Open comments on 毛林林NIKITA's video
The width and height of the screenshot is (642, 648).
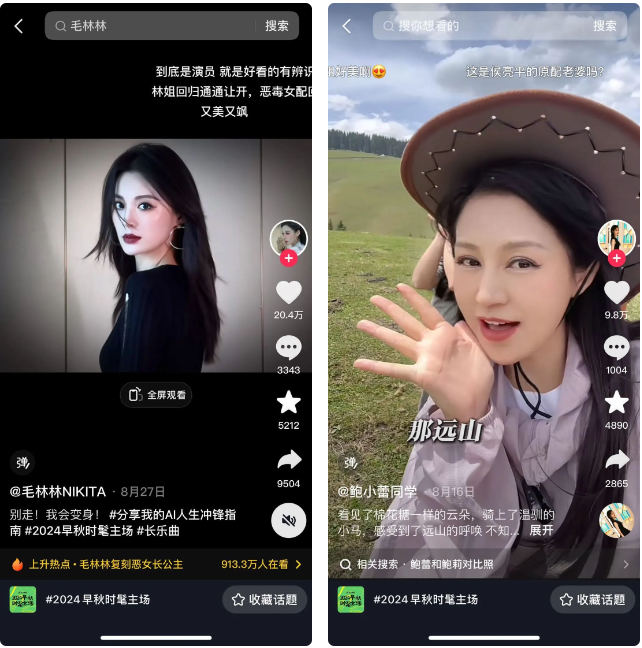pyautogui.click(x=288, y=348)
